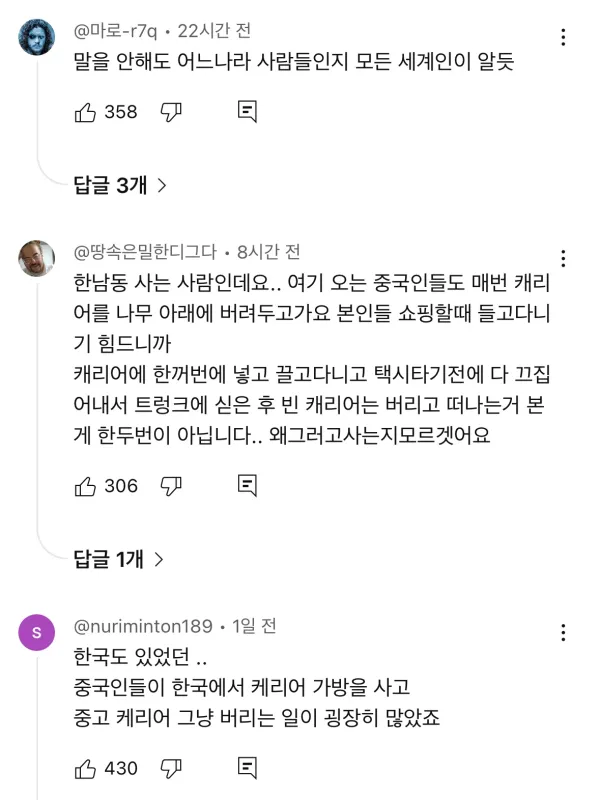Dislike the comment by @마로-r7q
Viewport: 600px width, 800px height.
click(172, 112)
